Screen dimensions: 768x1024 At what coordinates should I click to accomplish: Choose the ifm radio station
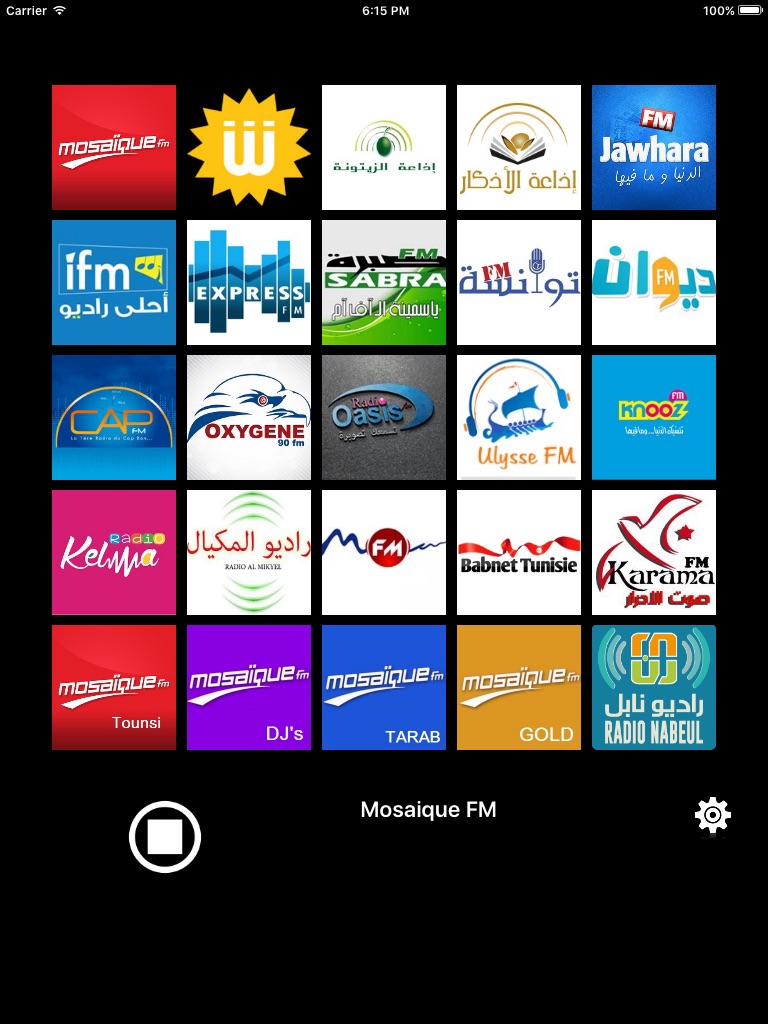[114, 282]
